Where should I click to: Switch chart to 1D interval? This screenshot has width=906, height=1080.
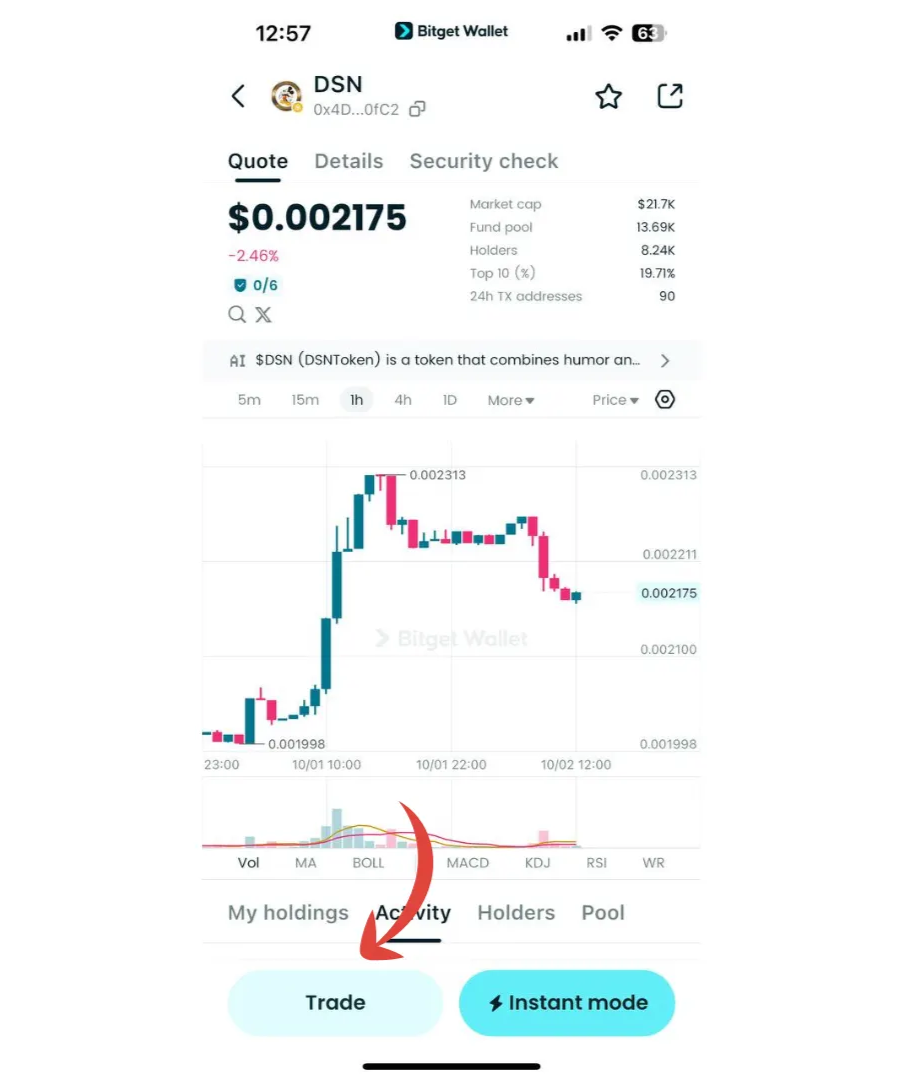click(450, 400)
